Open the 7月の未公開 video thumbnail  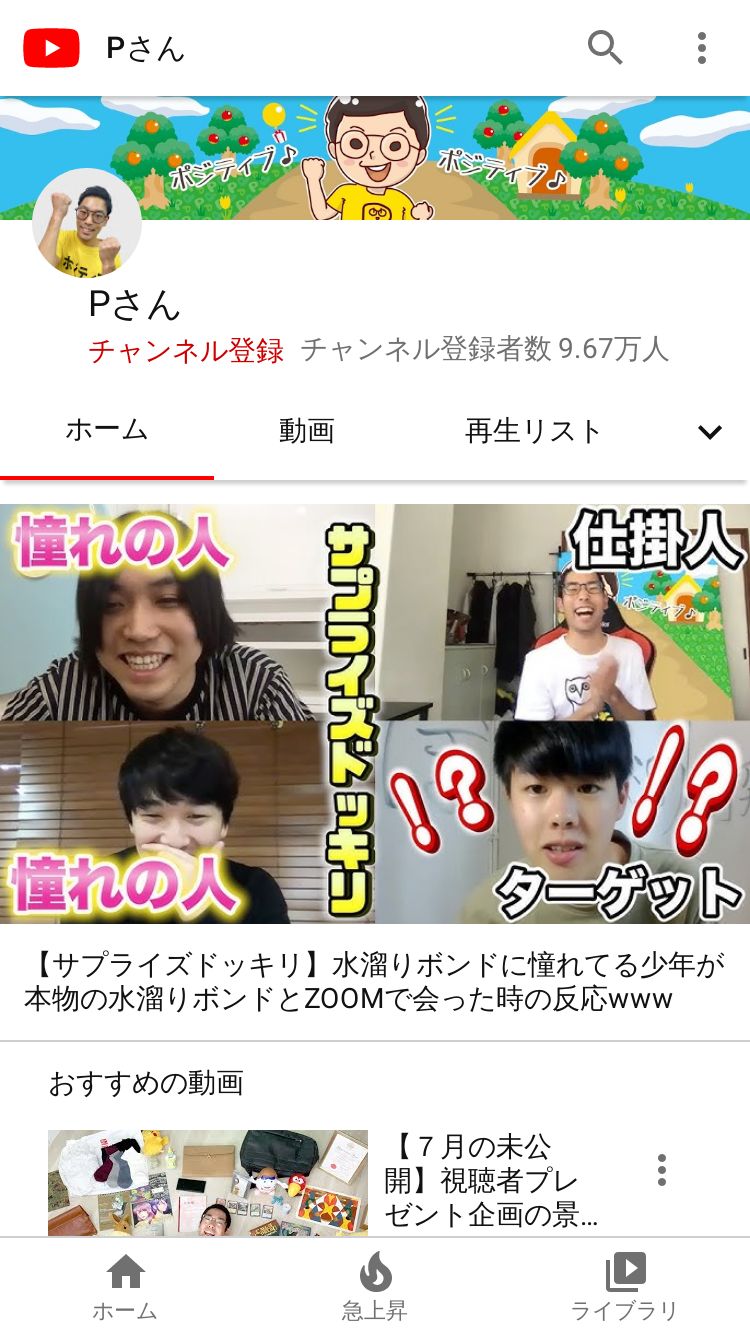pyautogui.click(x=208, y=1183)
